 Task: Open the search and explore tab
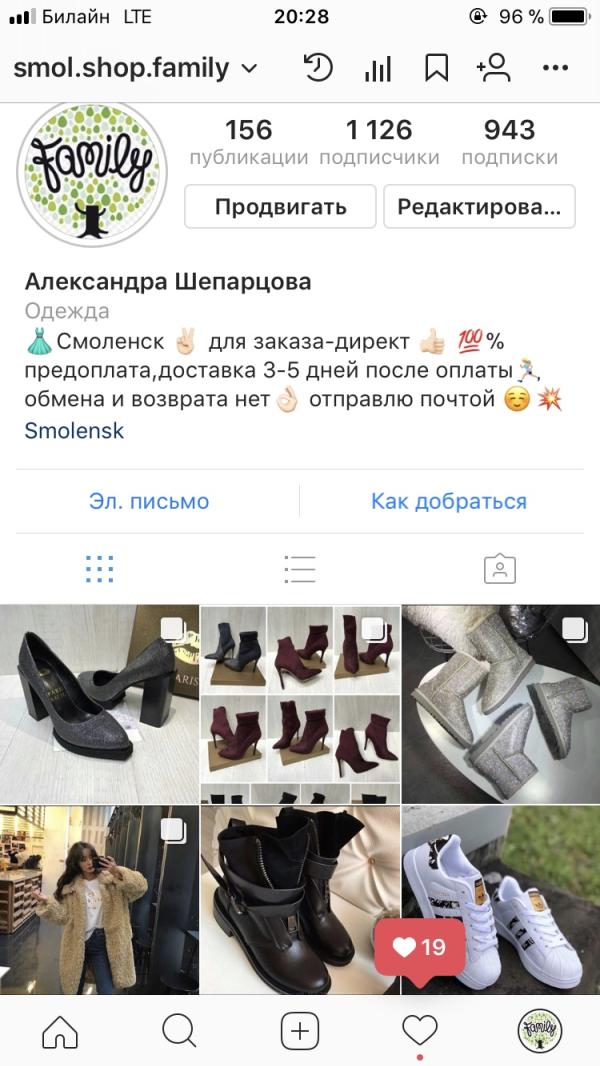point(179,1030)
